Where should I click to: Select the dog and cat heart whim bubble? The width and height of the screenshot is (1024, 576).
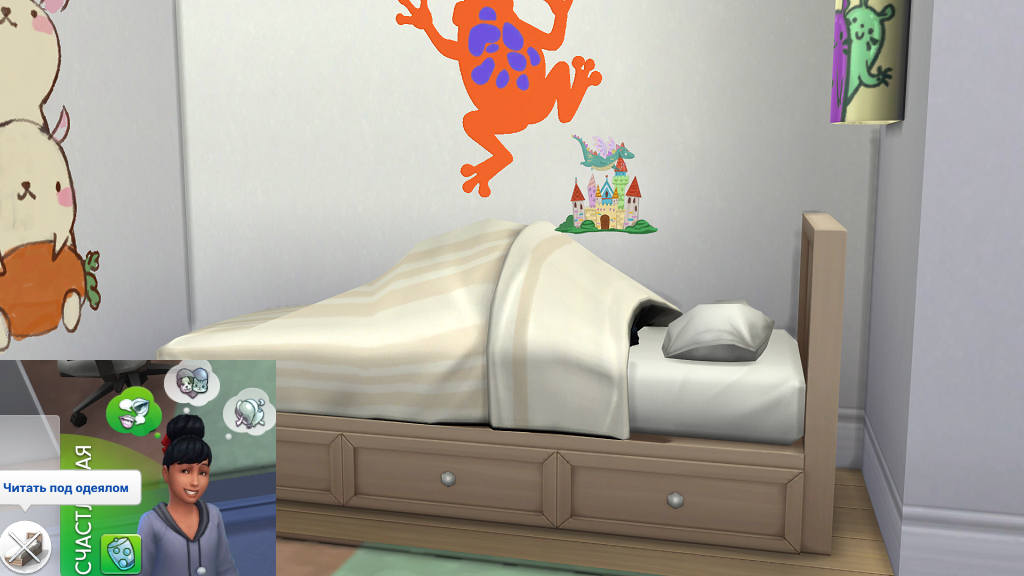pyautogui.click(x=193, y=381)
